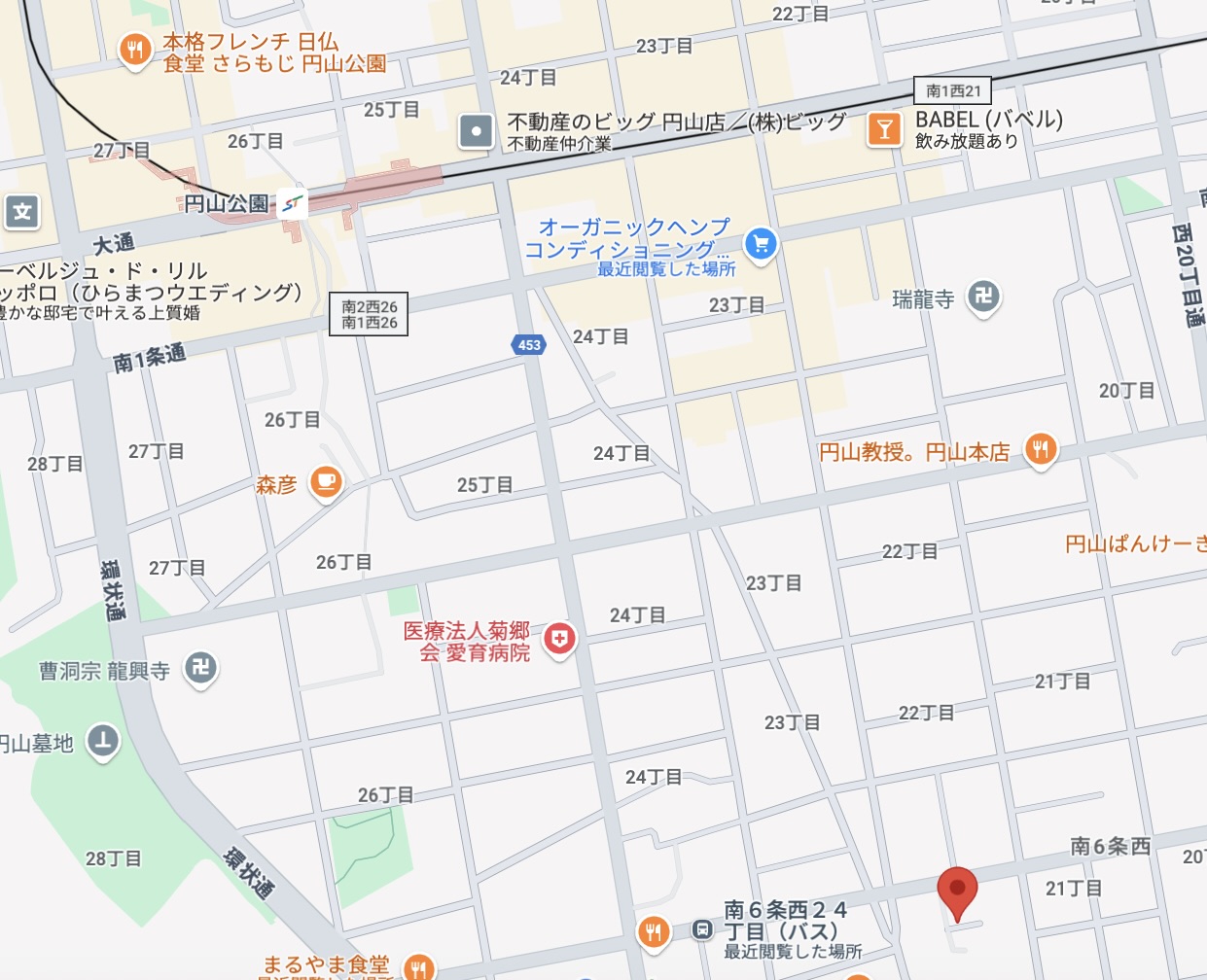This screenshot has width=1207, height=980.
Task: Open 本格フレンチ 日仏食堂 さらもじ restaurant marker
Action: (x=135, y=50)
